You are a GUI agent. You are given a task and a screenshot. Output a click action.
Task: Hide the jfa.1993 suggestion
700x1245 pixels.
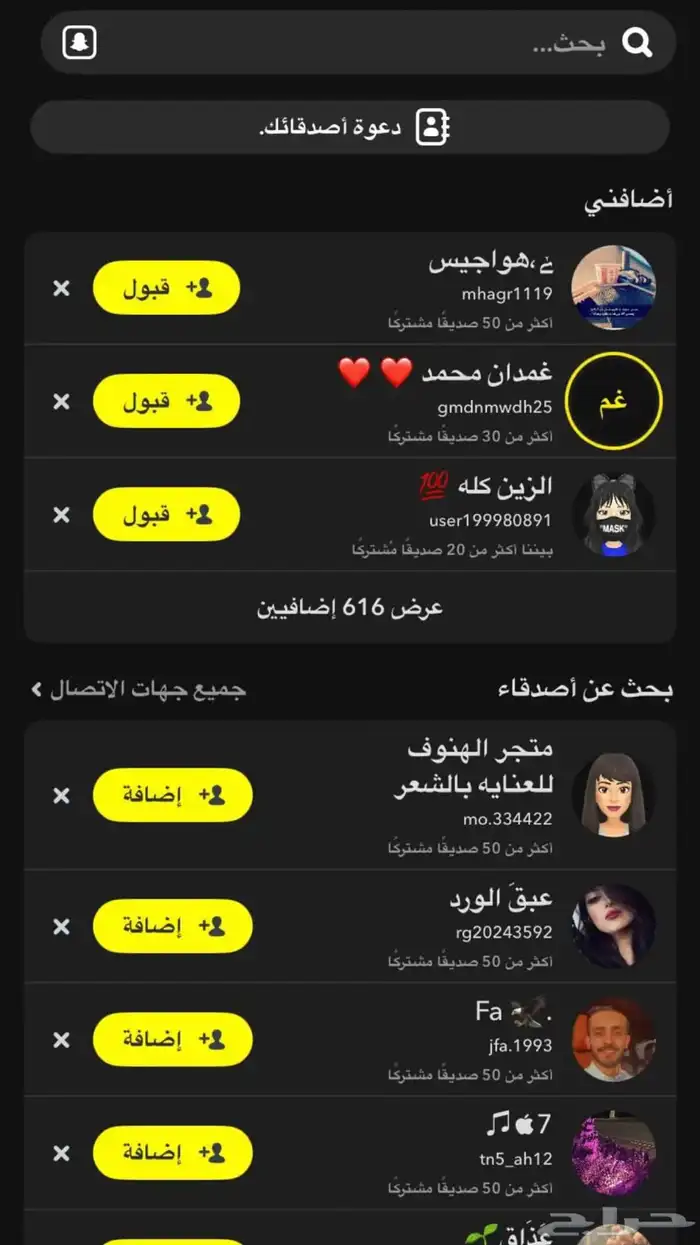coord(62,1039)
